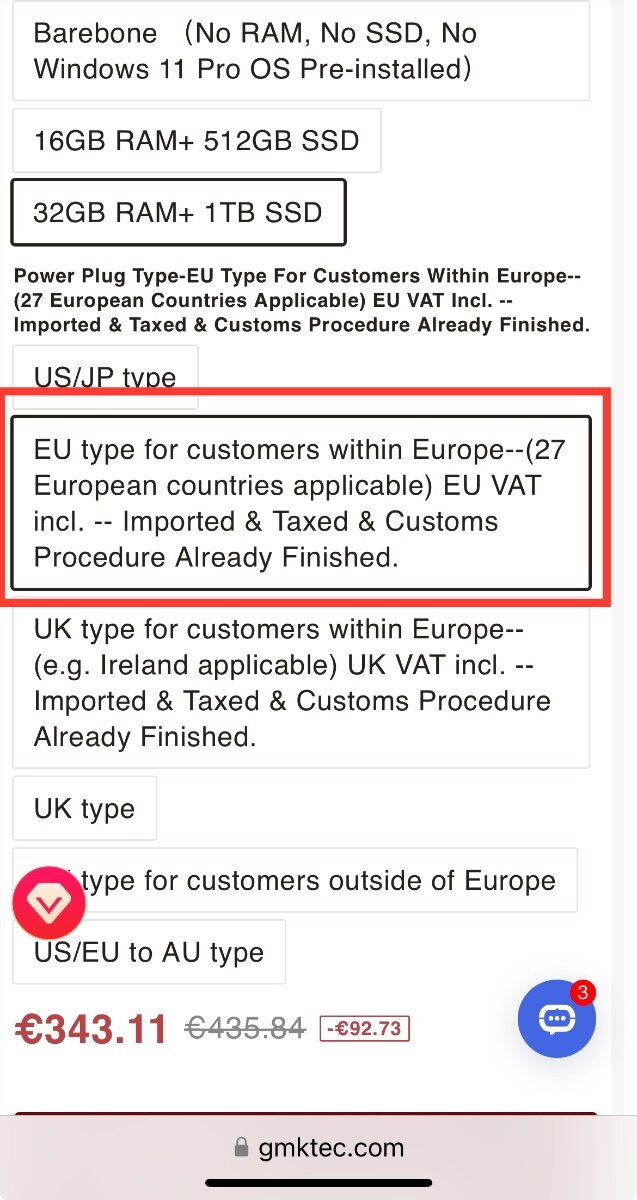
Task: Select EU type for 27 European countries
Action: tap(301, 503)
